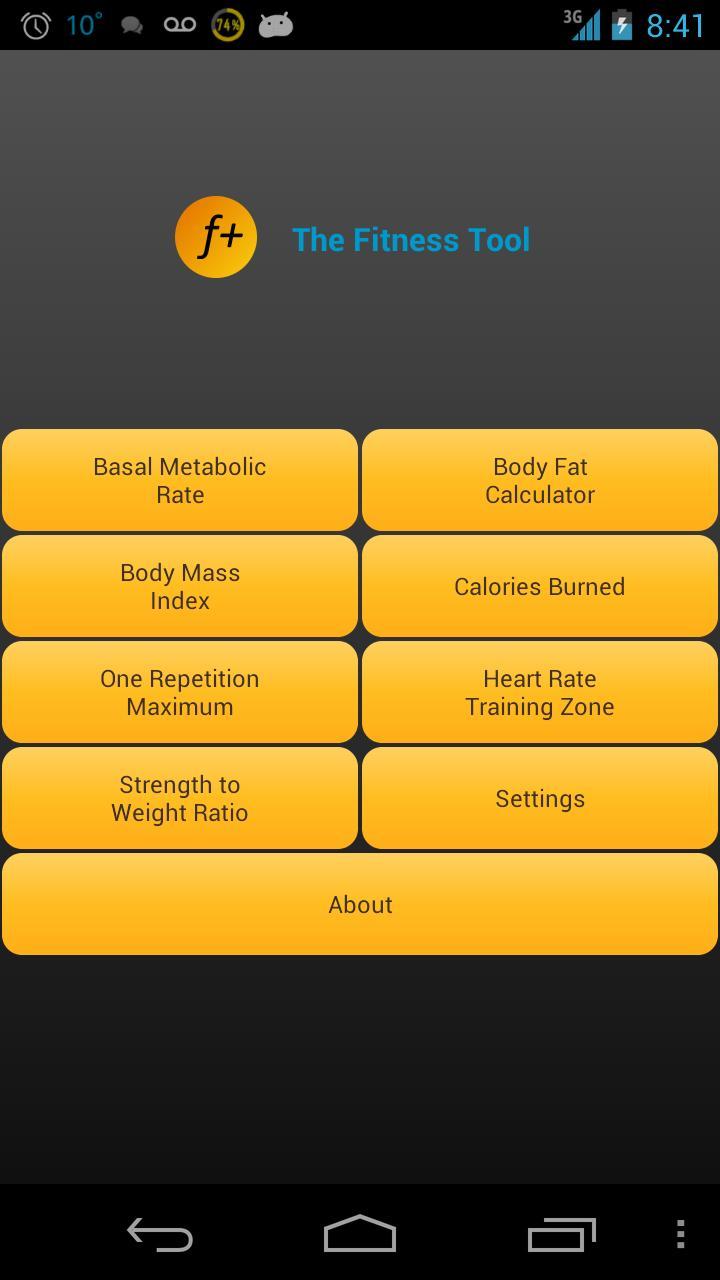Go back using system back button
The width and height of the screenshot is (720, 1280).
point(160,1234)
